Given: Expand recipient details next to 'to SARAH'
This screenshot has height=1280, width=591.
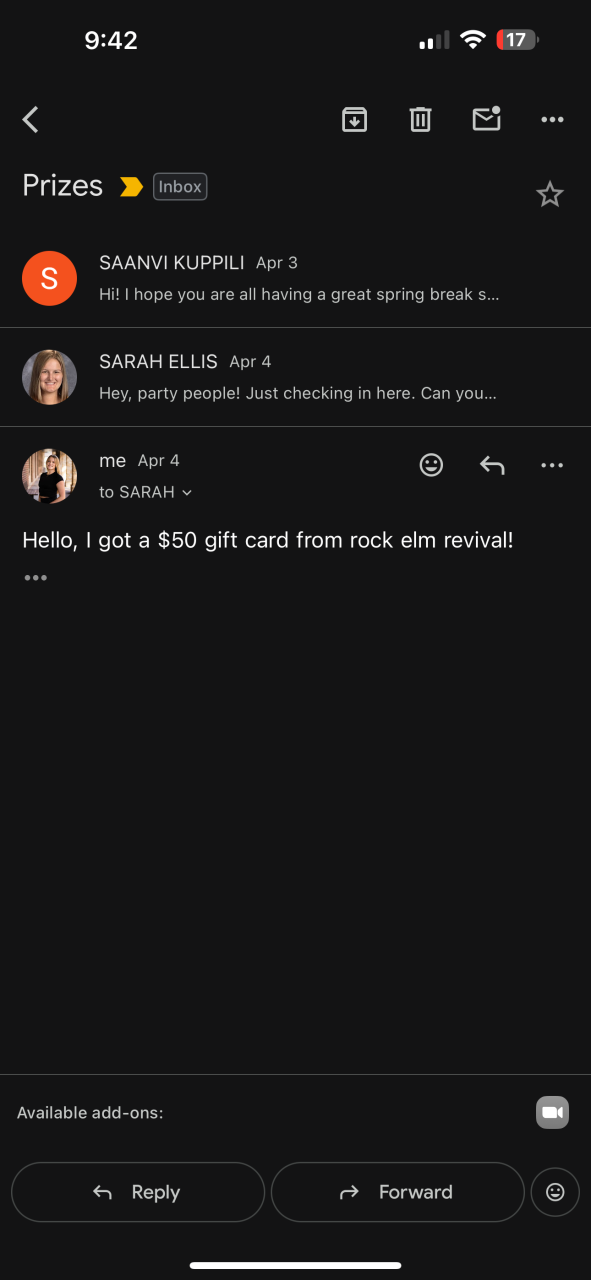Looking at the screenshot, I should [x=187, y=492].
